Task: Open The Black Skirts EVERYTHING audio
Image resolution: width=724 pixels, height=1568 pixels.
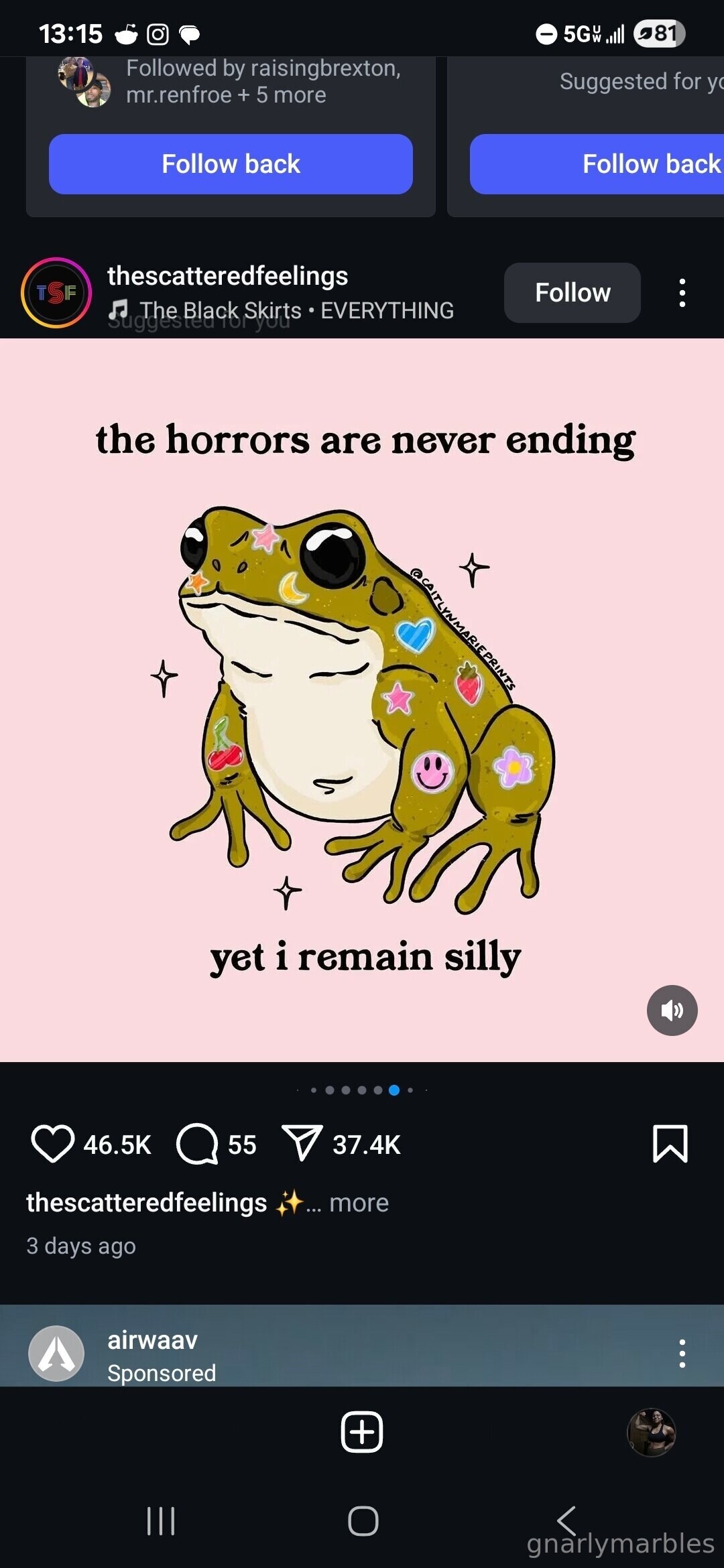Action: 295,310
